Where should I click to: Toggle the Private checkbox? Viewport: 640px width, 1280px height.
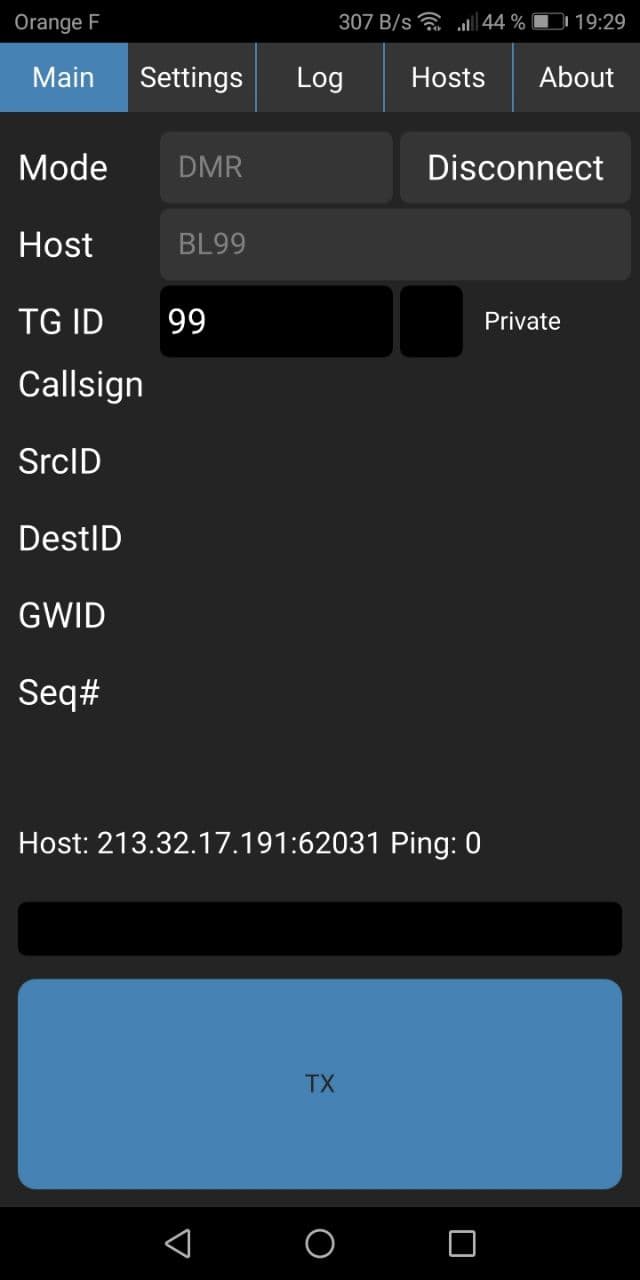(x=431, y=321)
